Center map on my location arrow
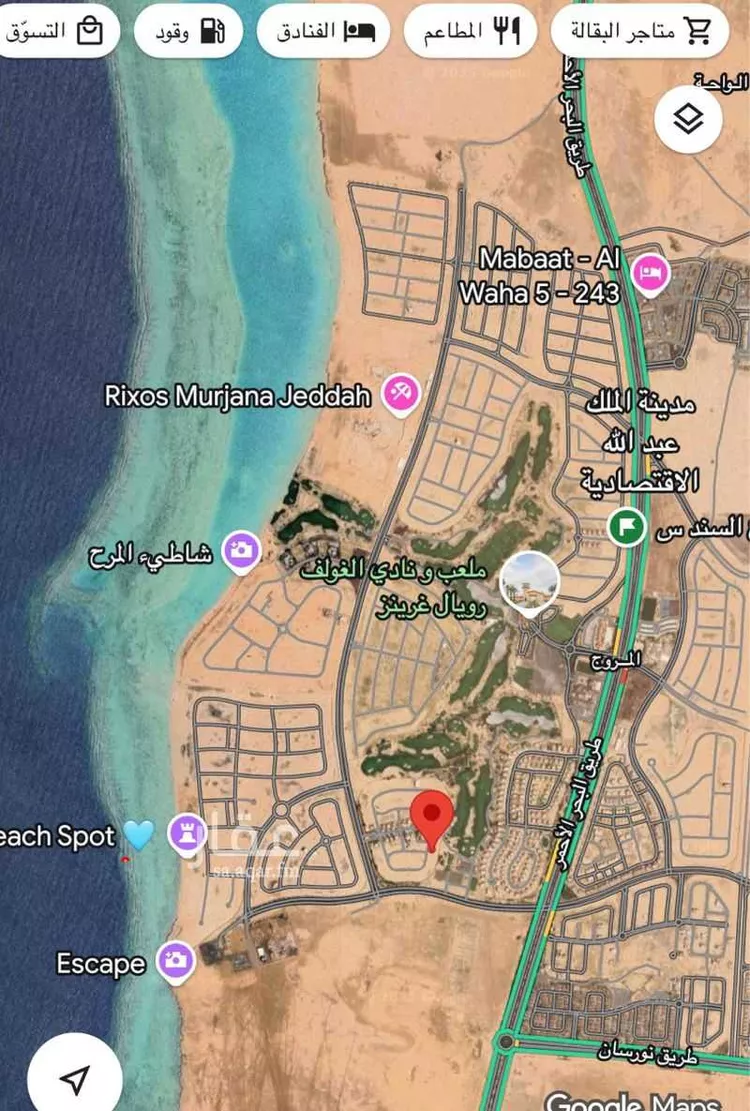The image size is (750, 1111). (75, 1078)
